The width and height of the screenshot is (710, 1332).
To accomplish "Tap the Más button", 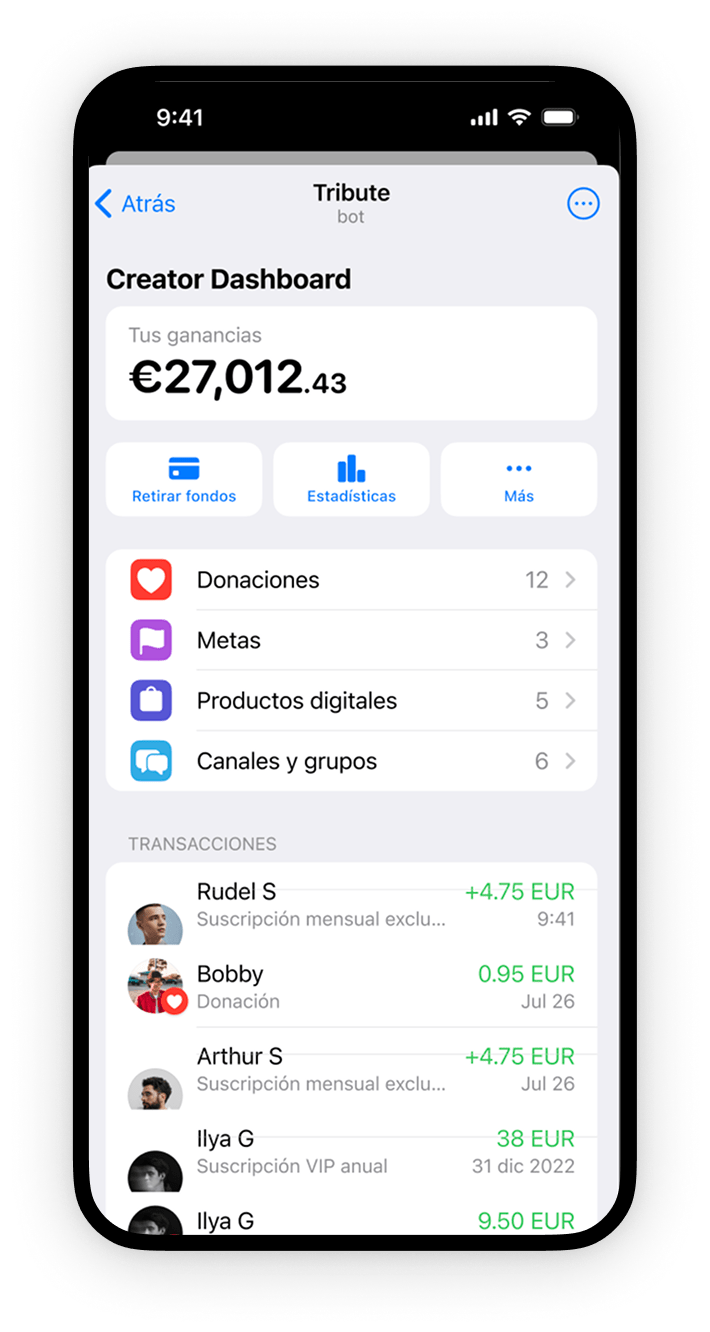I will [x=519, y=479].
